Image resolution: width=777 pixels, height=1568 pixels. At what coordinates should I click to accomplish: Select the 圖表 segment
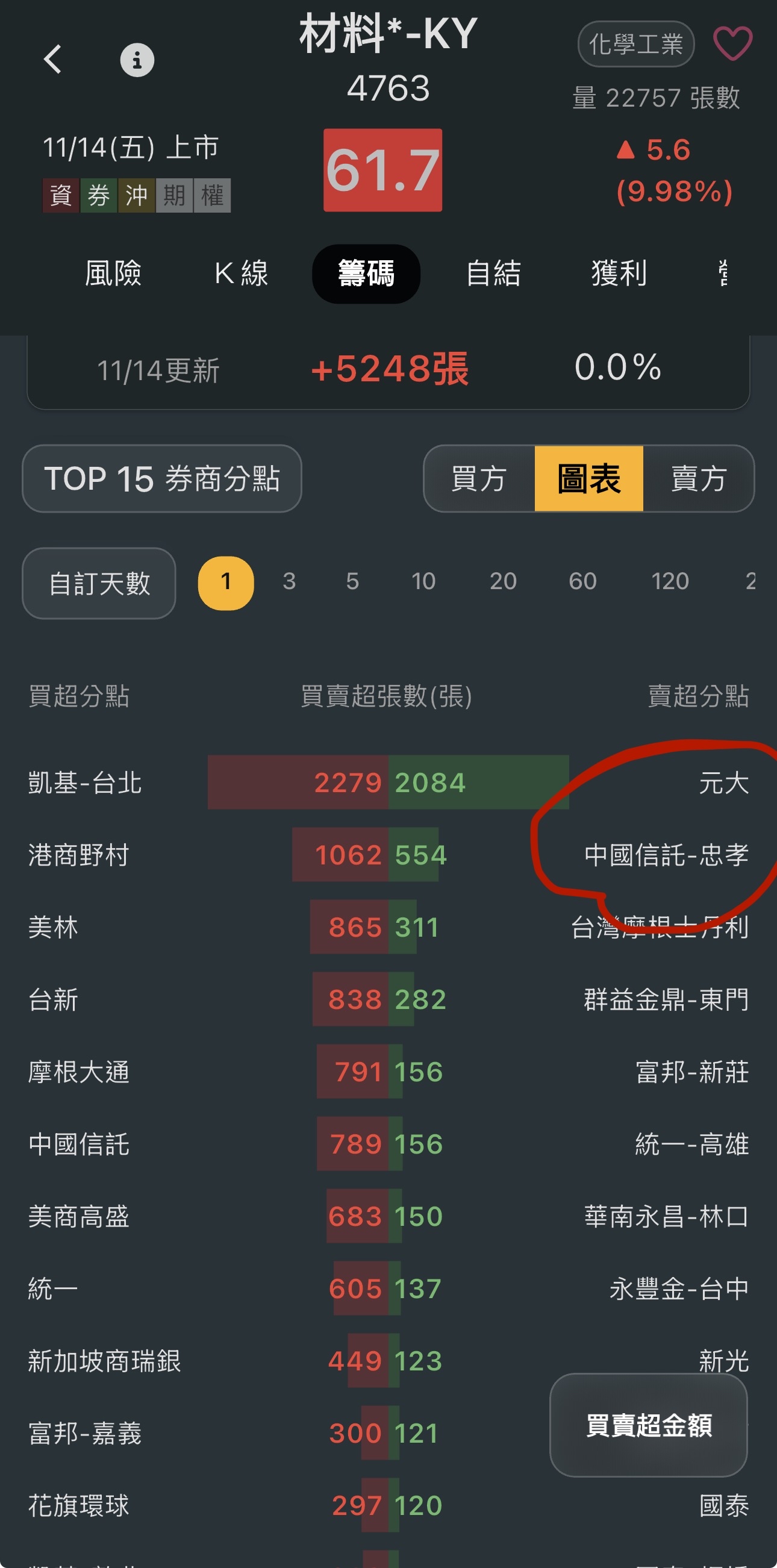pos(588,478)
